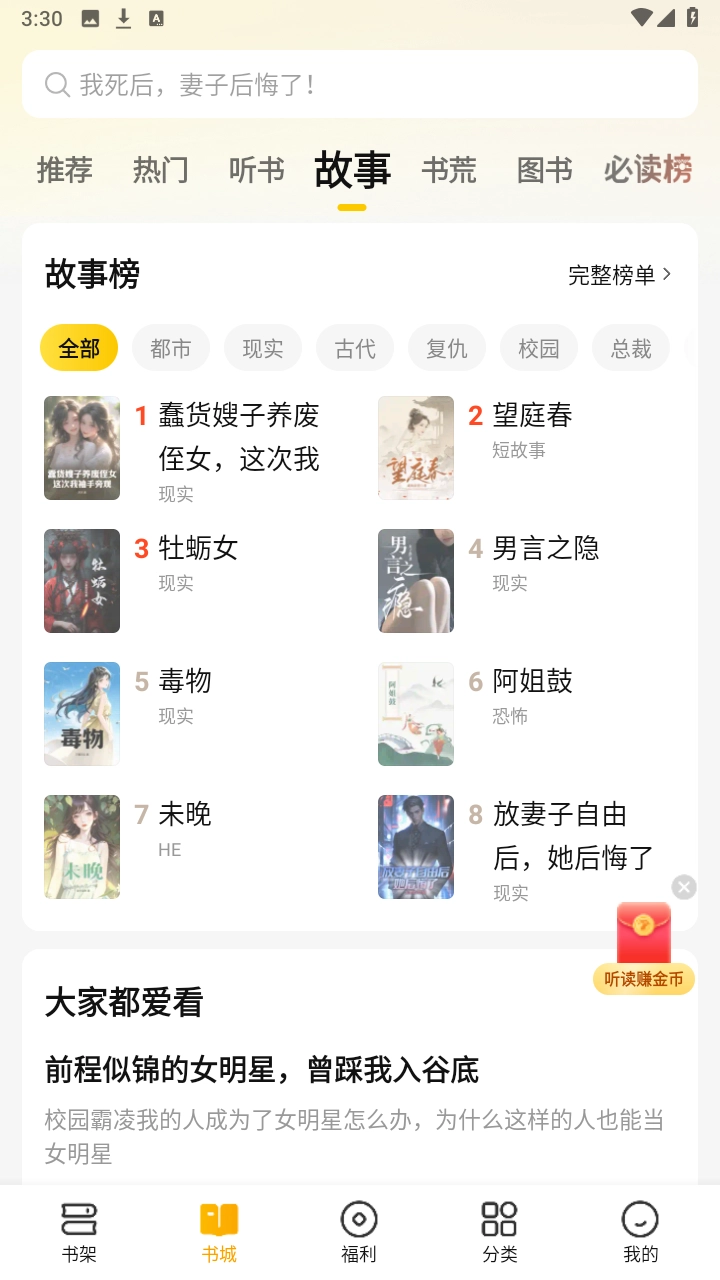Switch to the 热门 tab
The image size is (720, 1280).
(160, 170)
